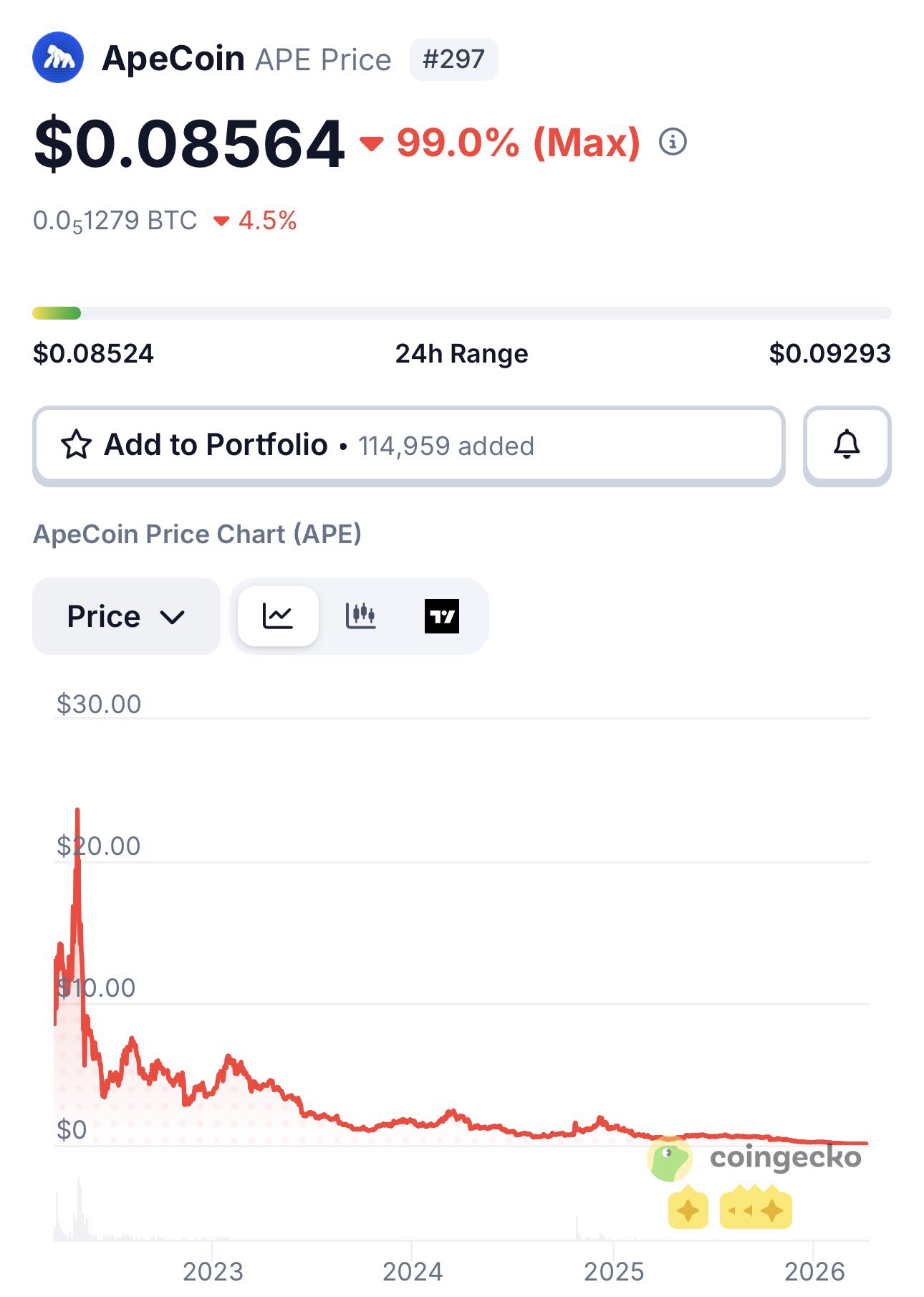Open the TradingView chart
This screenshot has height=1297, width=924.
point(442,616)
